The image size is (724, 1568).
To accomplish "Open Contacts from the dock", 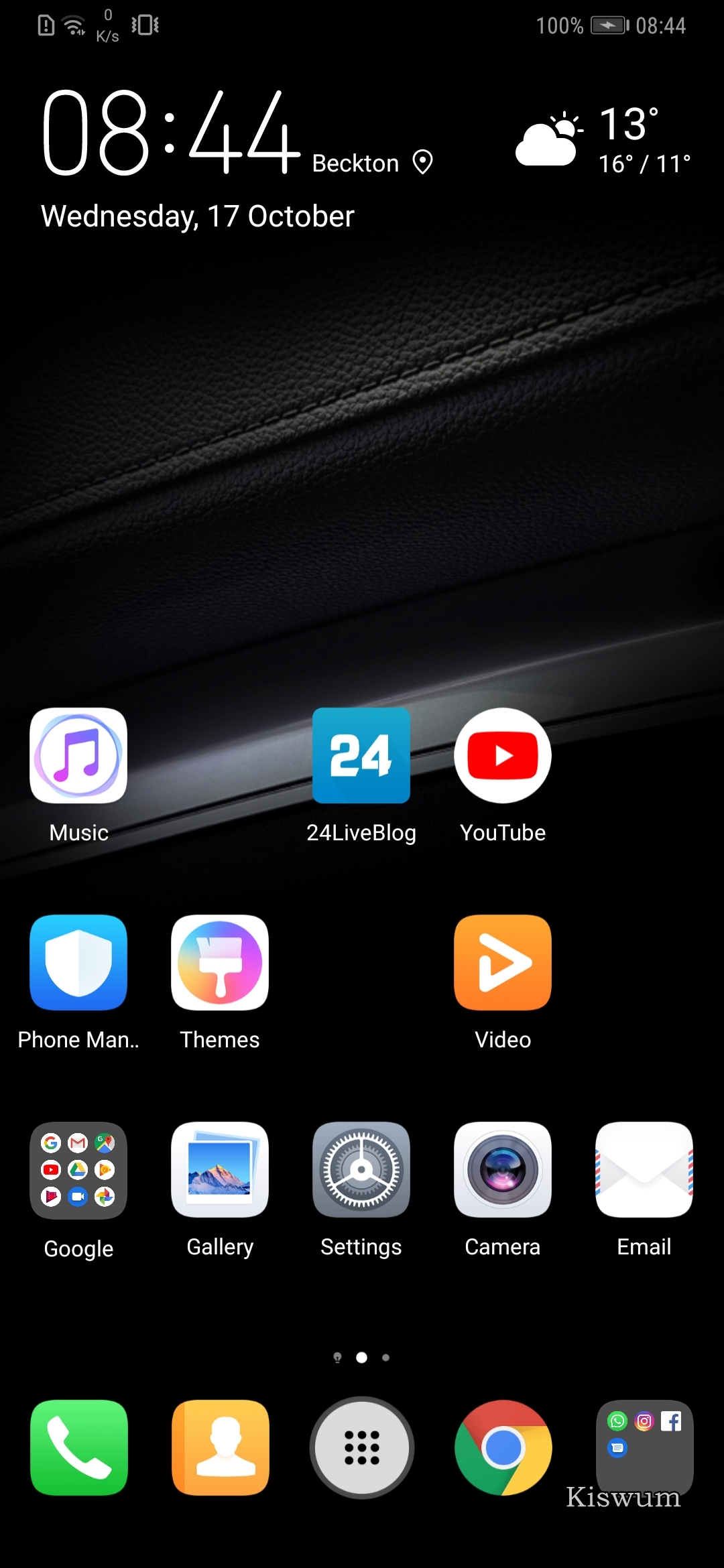I will [220, 1447].
